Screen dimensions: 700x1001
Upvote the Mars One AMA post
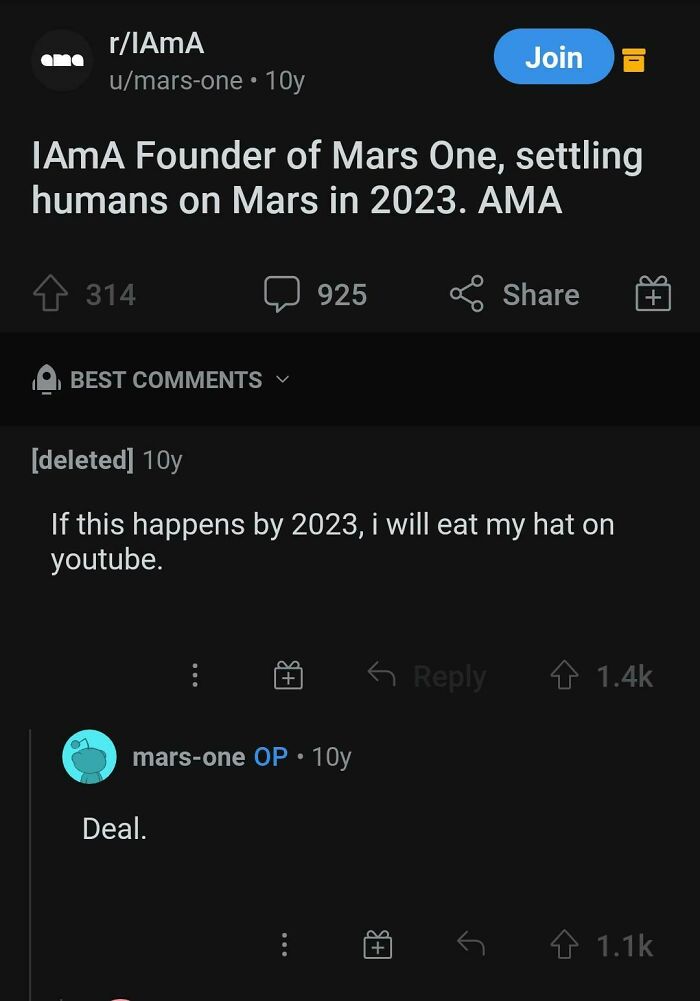tap(48, 295)
